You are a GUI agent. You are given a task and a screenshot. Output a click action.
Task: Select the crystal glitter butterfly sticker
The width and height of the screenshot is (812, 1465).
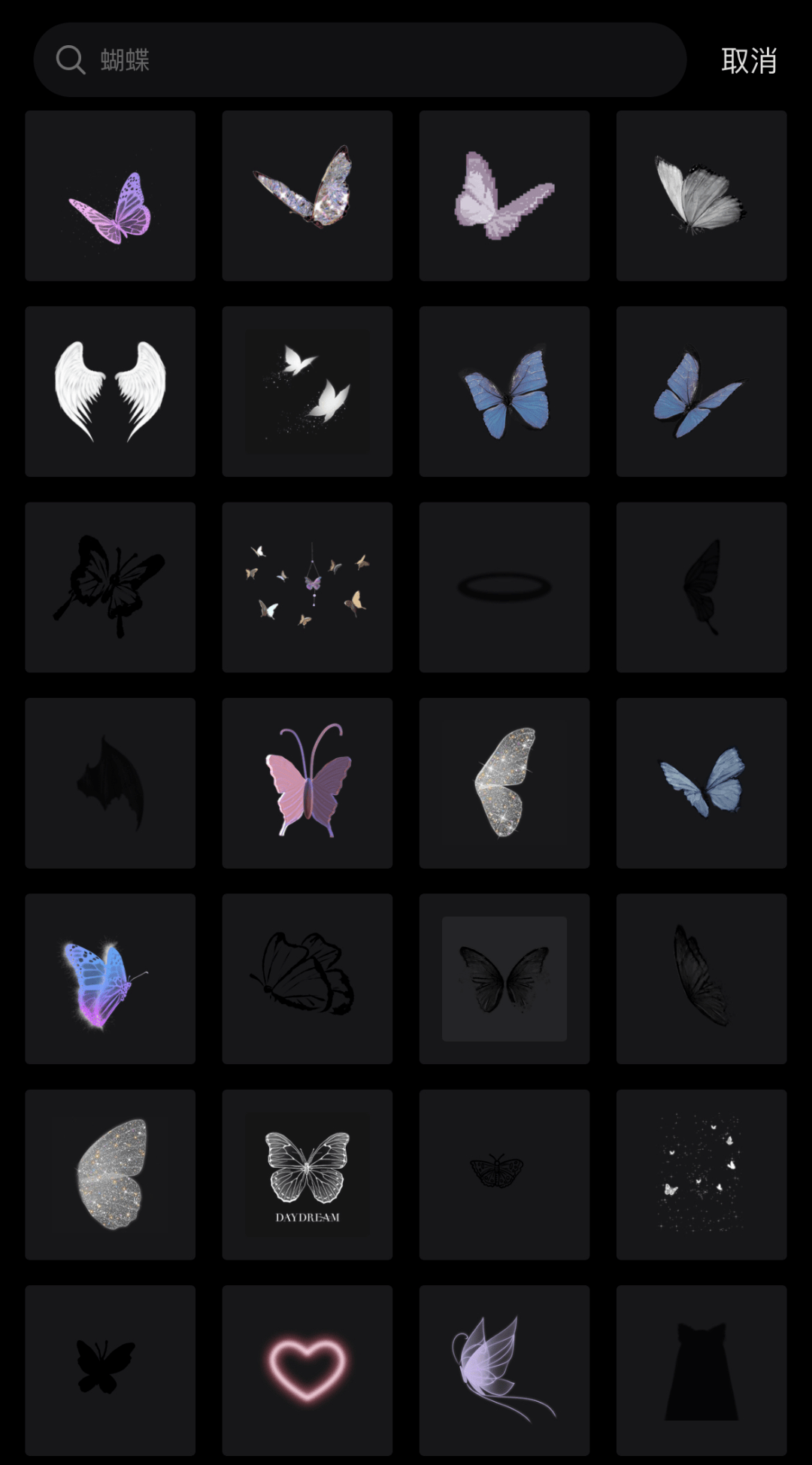[307, 196]
